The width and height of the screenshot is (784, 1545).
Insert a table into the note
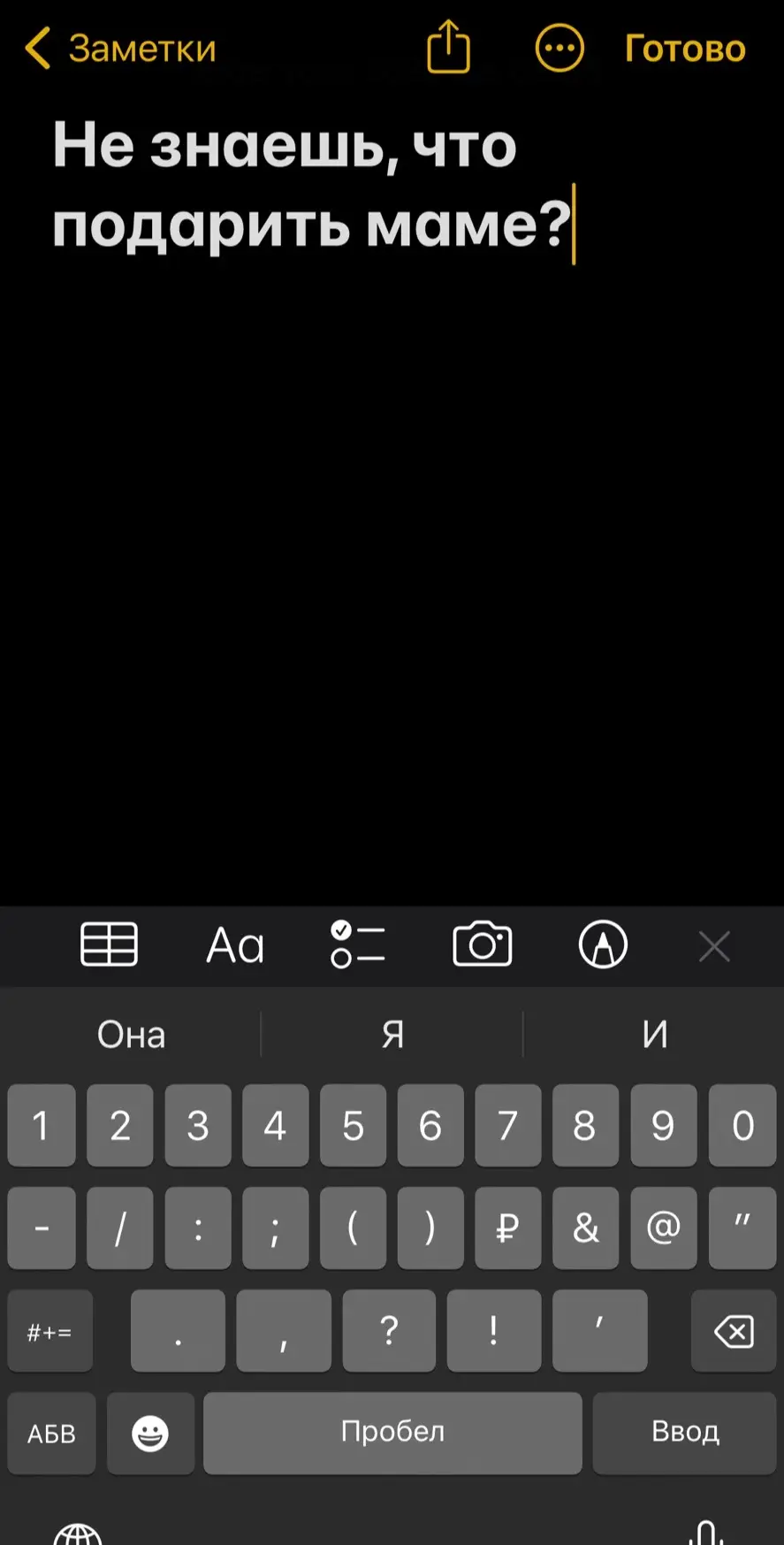coord(109,945)
